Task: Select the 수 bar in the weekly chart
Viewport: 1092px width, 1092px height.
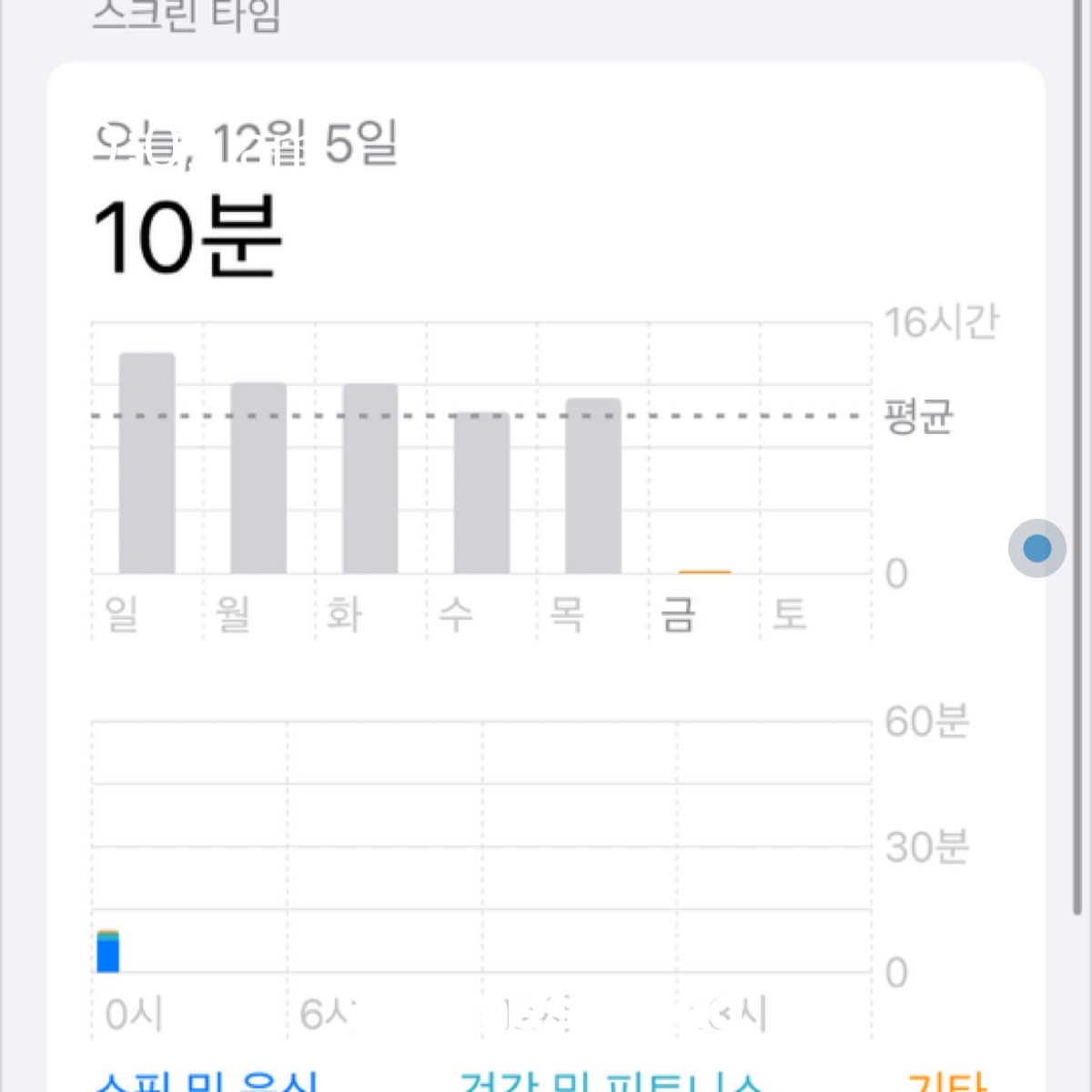Action: coord(481,493)
